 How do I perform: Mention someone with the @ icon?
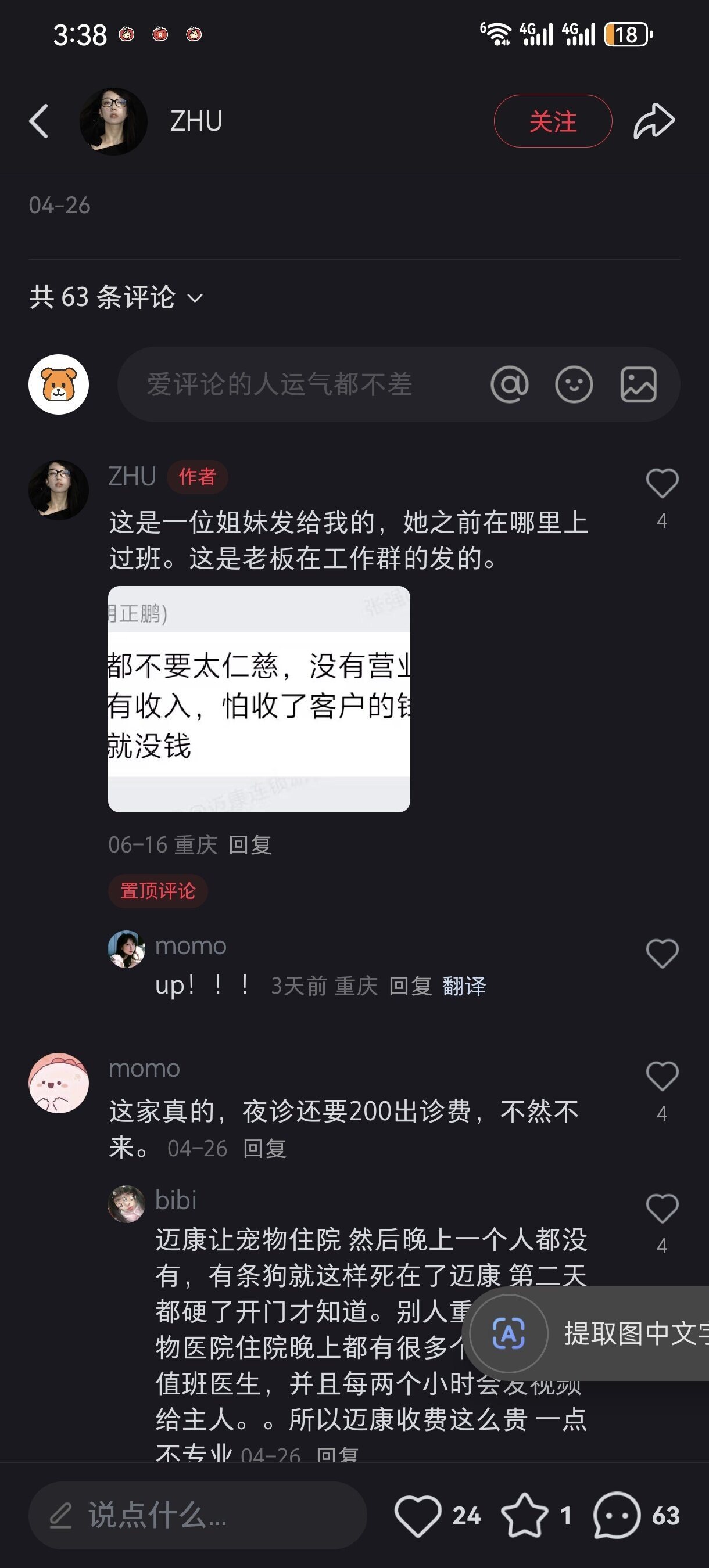(509, 384)
